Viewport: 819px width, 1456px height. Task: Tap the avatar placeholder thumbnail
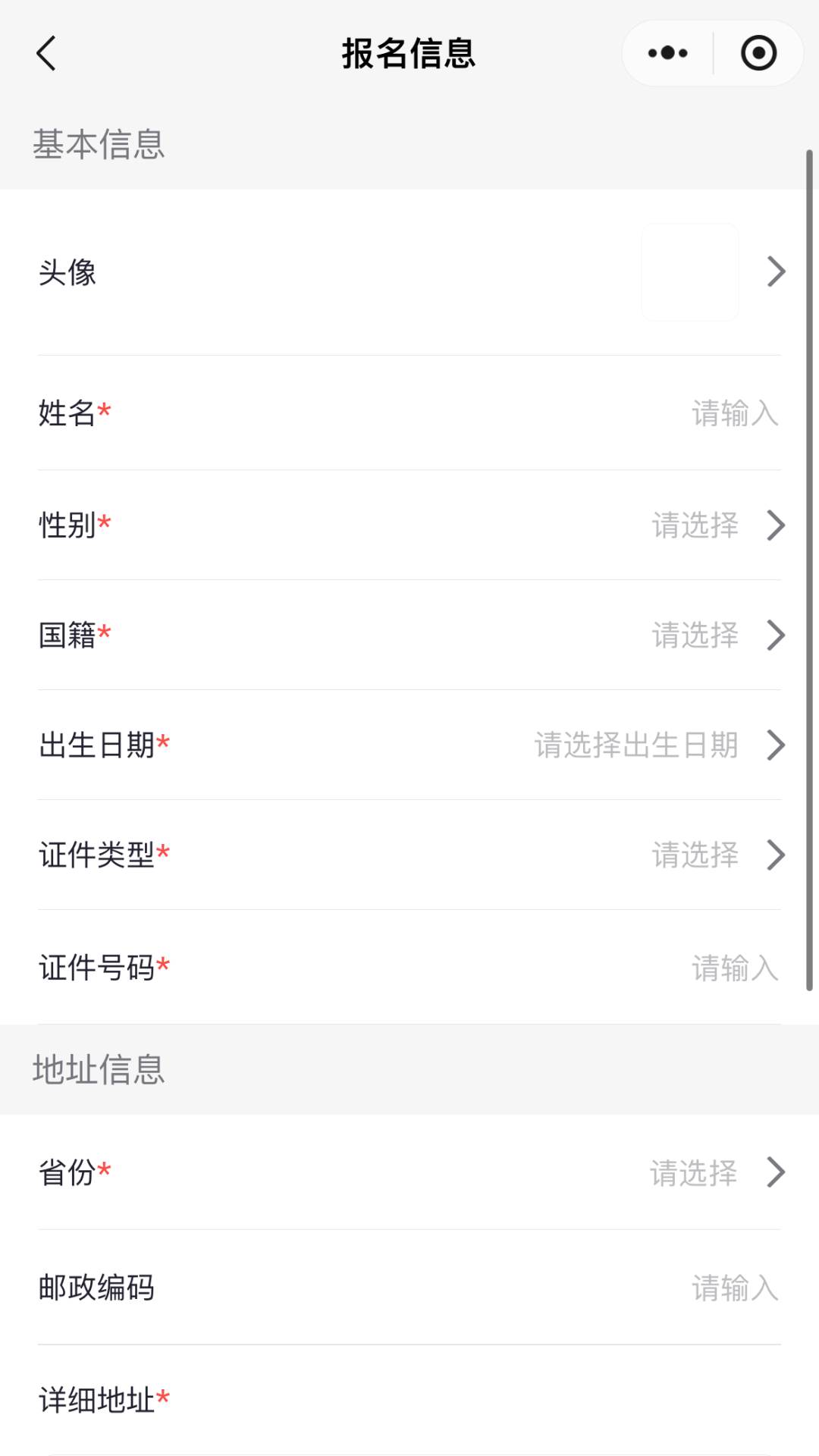(690, 272)
